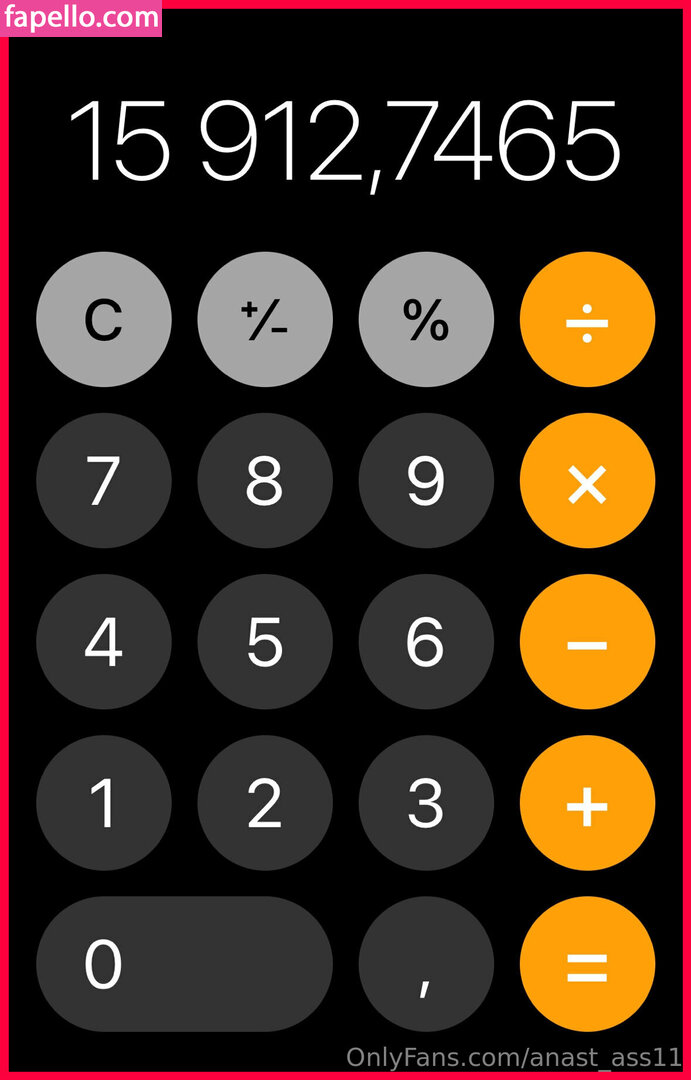Viewport: 691px width, 1080px height.
Task: Clear the display with C
Action: 104,320
